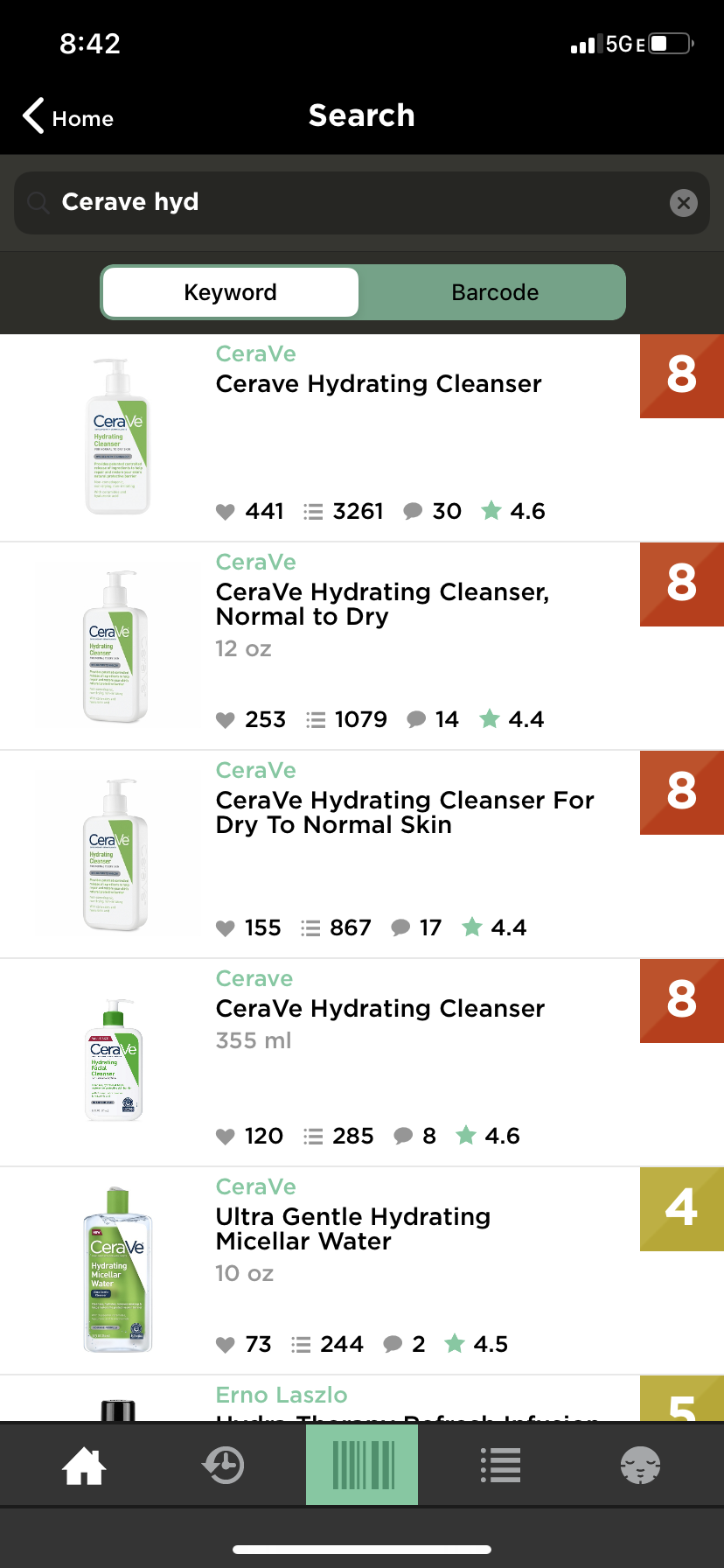View Ultra Gentle Hydrating Micellar Water
724x1568 pixels.
[x=352, y=1228]
